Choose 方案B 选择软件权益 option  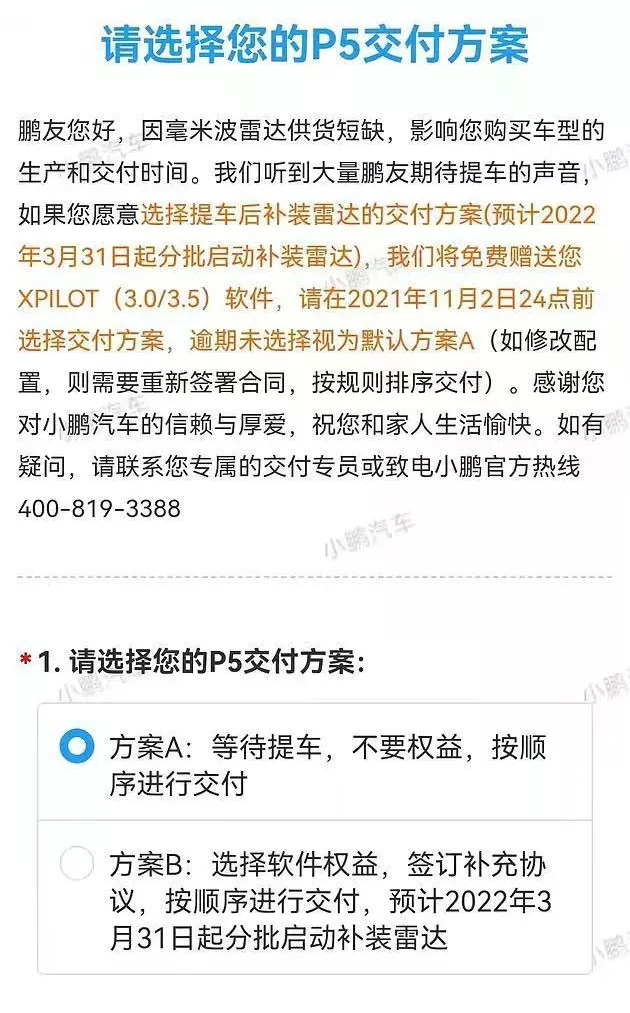pyautogui.click(x=77, y=864)
